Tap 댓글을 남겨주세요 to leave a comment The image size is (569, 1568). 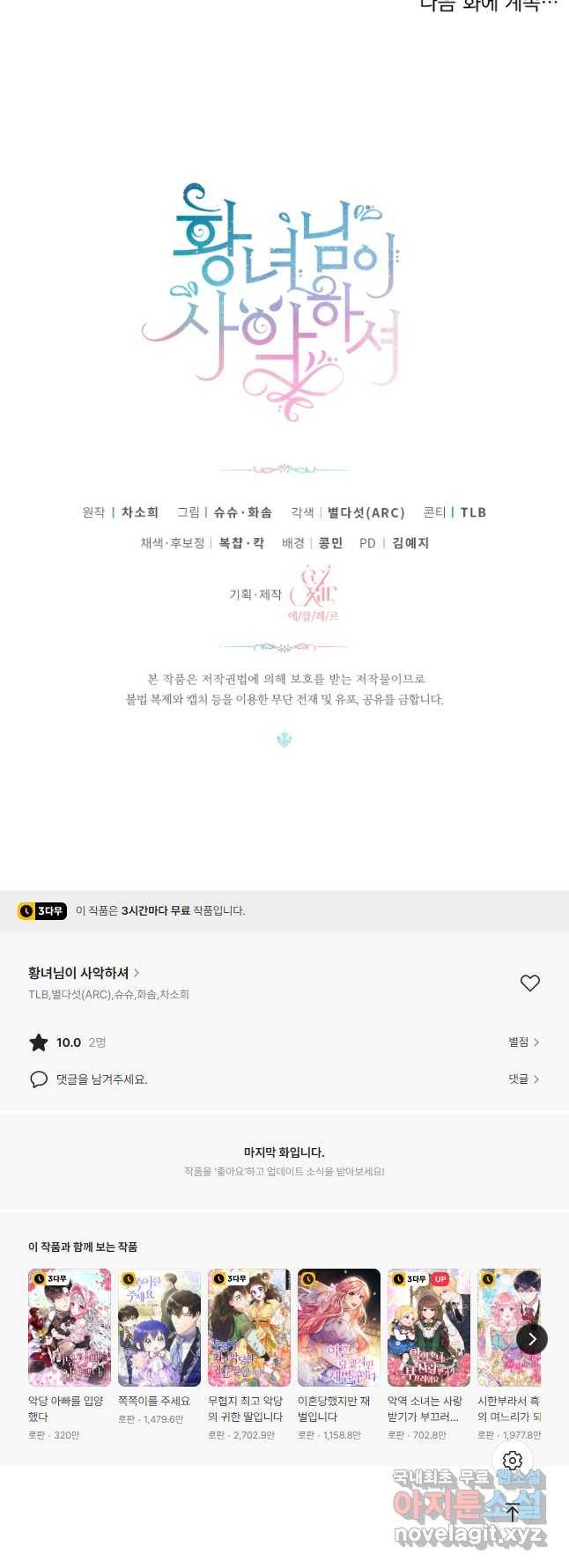click(x=101, y=1079)
